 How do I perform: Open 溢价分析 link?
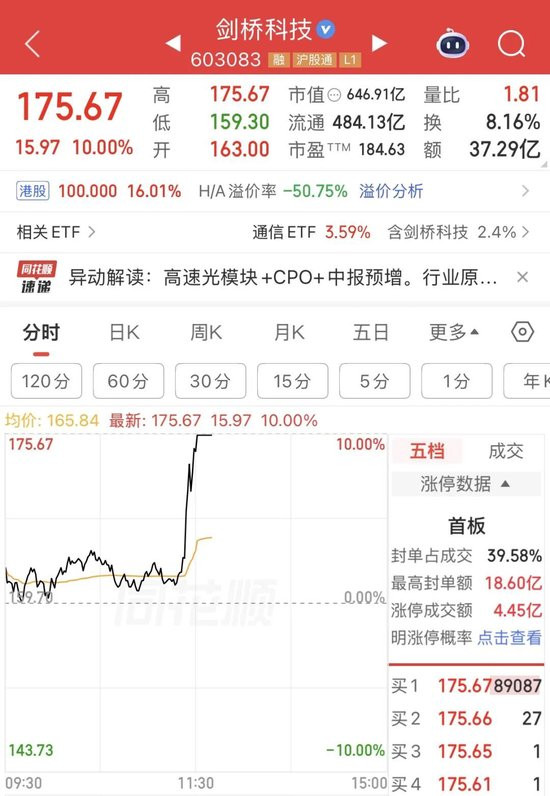(x=391, y=191)
